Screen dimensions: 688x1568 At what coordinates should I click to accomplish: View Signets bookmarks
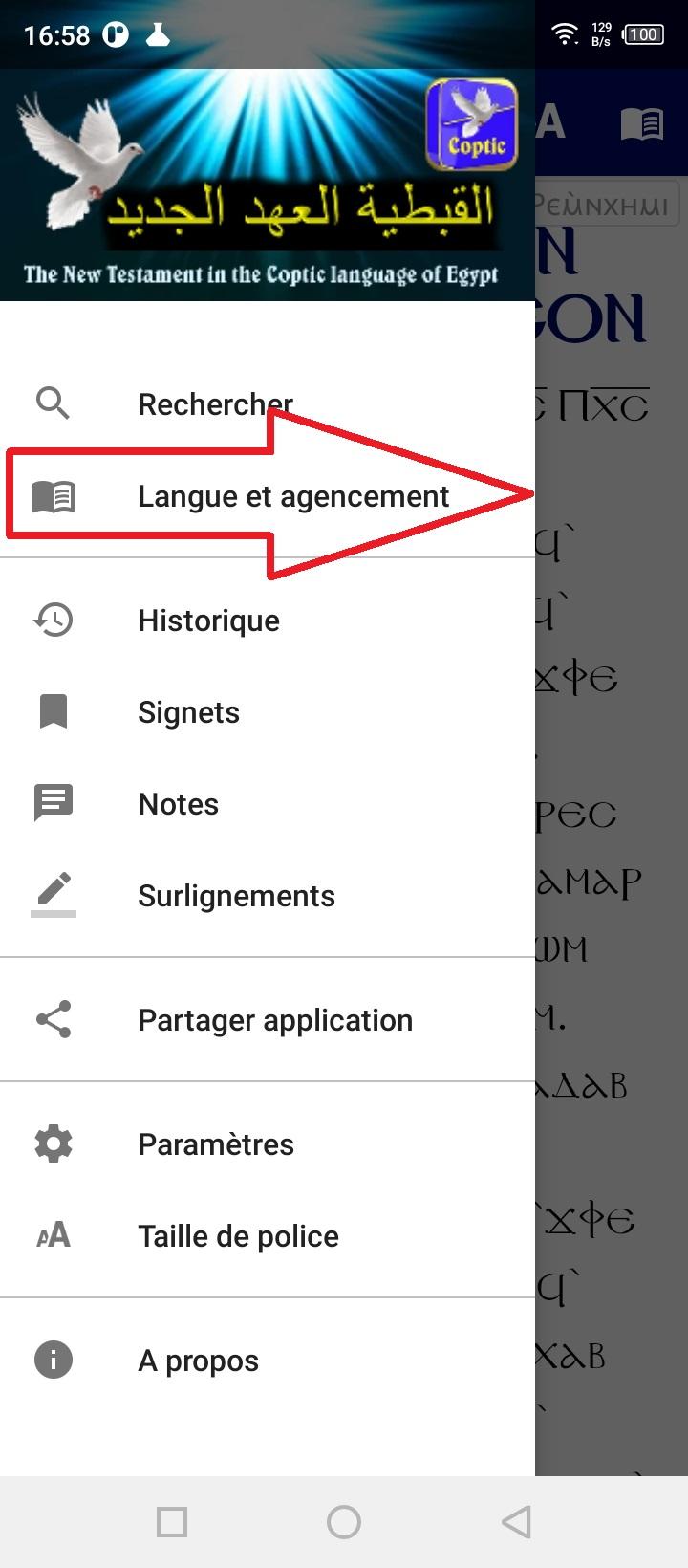pyautogui.click(x=188, y=712)
